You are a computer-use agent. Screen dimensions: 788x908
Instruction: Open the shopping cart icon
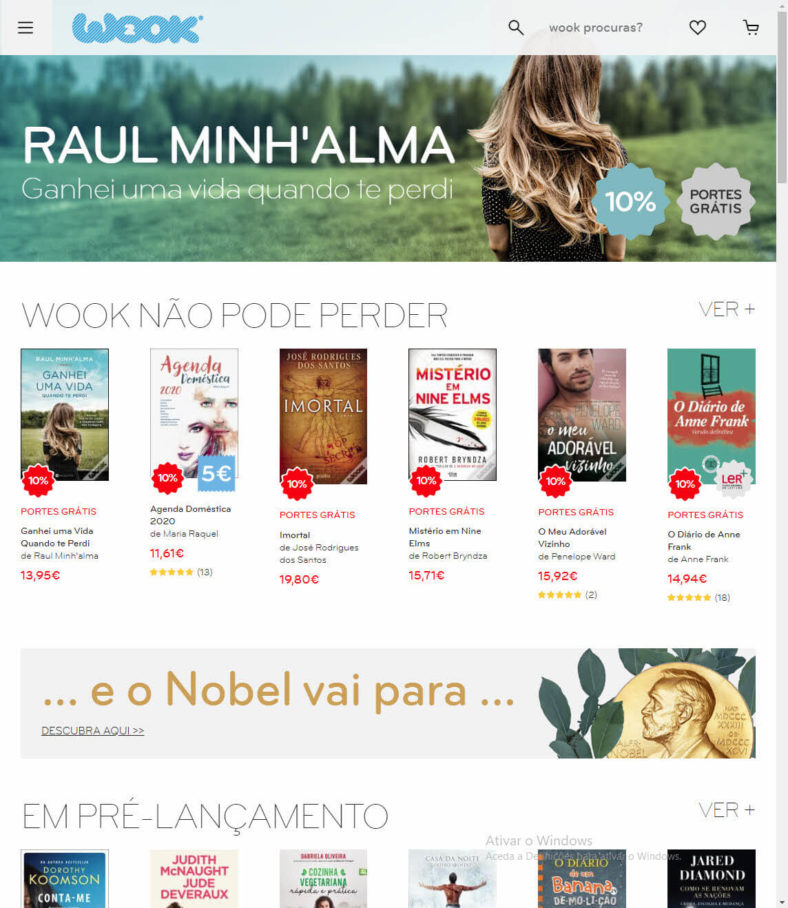(x=751, y=28)
